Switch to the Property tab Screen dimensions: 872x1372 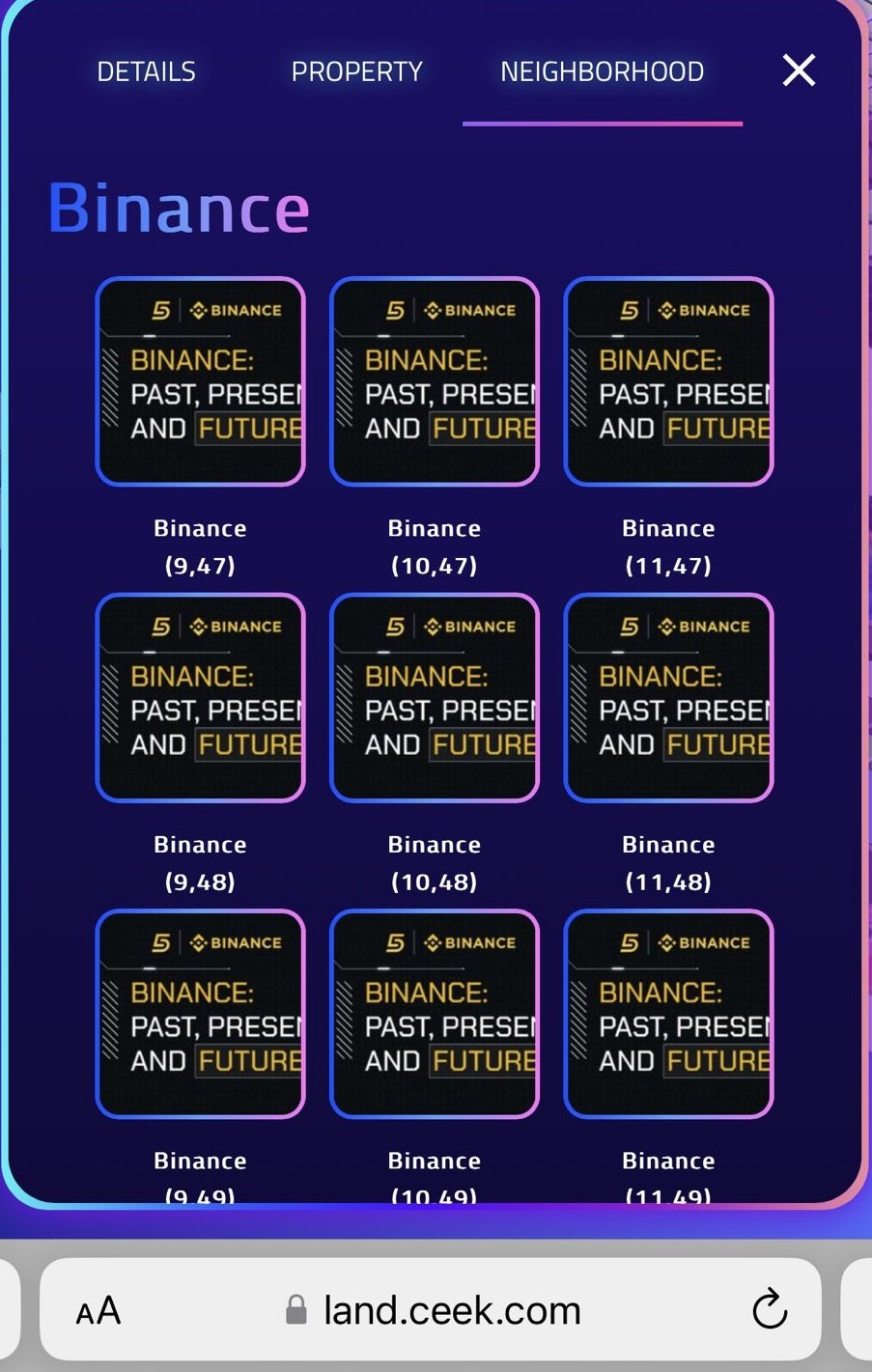point(356,71)
